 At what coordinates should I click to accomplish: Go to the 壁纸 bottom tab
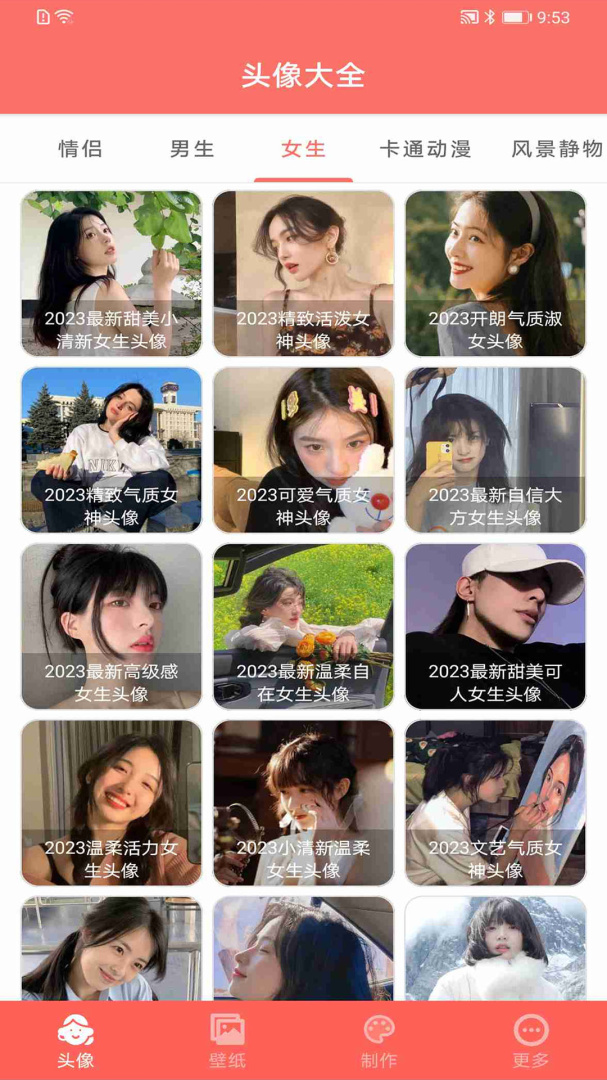[227, 1041]
